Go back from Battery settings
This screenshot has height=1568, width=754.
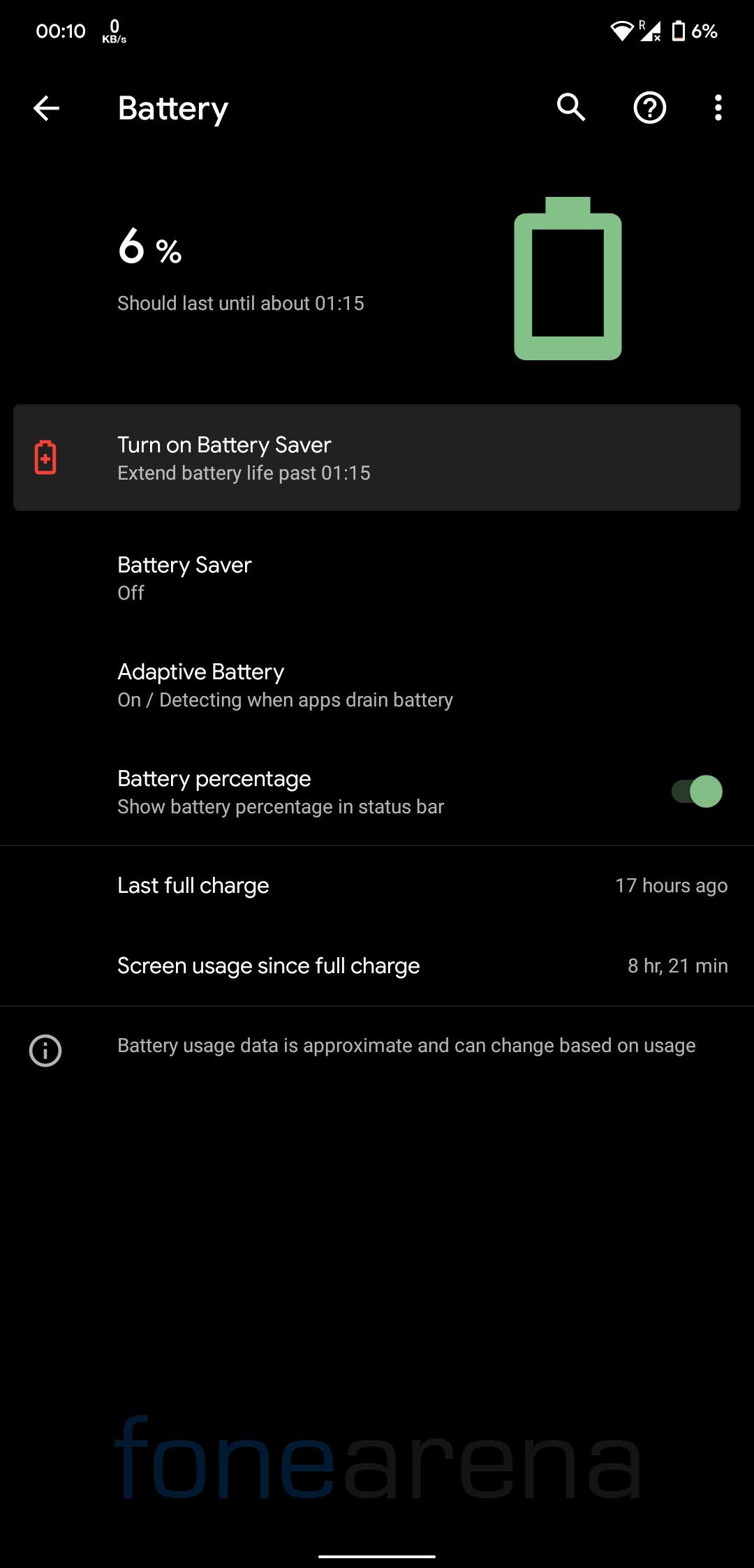click(x=46, y=108)
